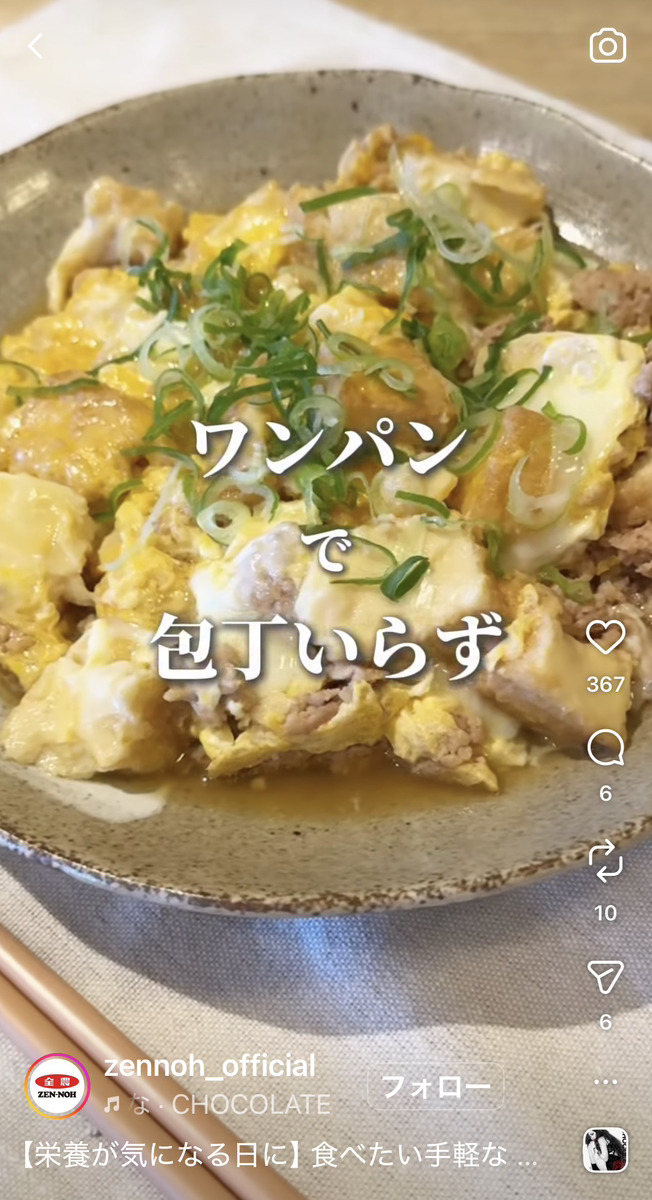Like this reel with the heart icon
The width and height of the screenshot is (652, 1200).
[606, 638]
